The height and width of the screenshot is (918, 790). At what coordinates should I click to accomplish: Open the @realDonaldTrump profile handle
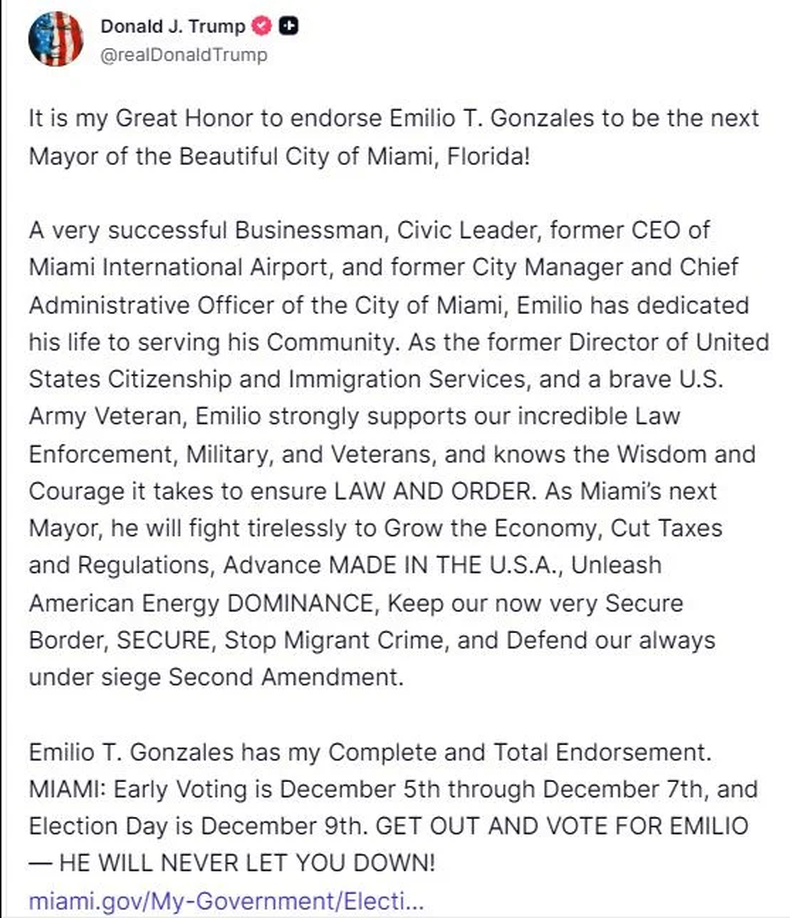click(x=183, y=55)
